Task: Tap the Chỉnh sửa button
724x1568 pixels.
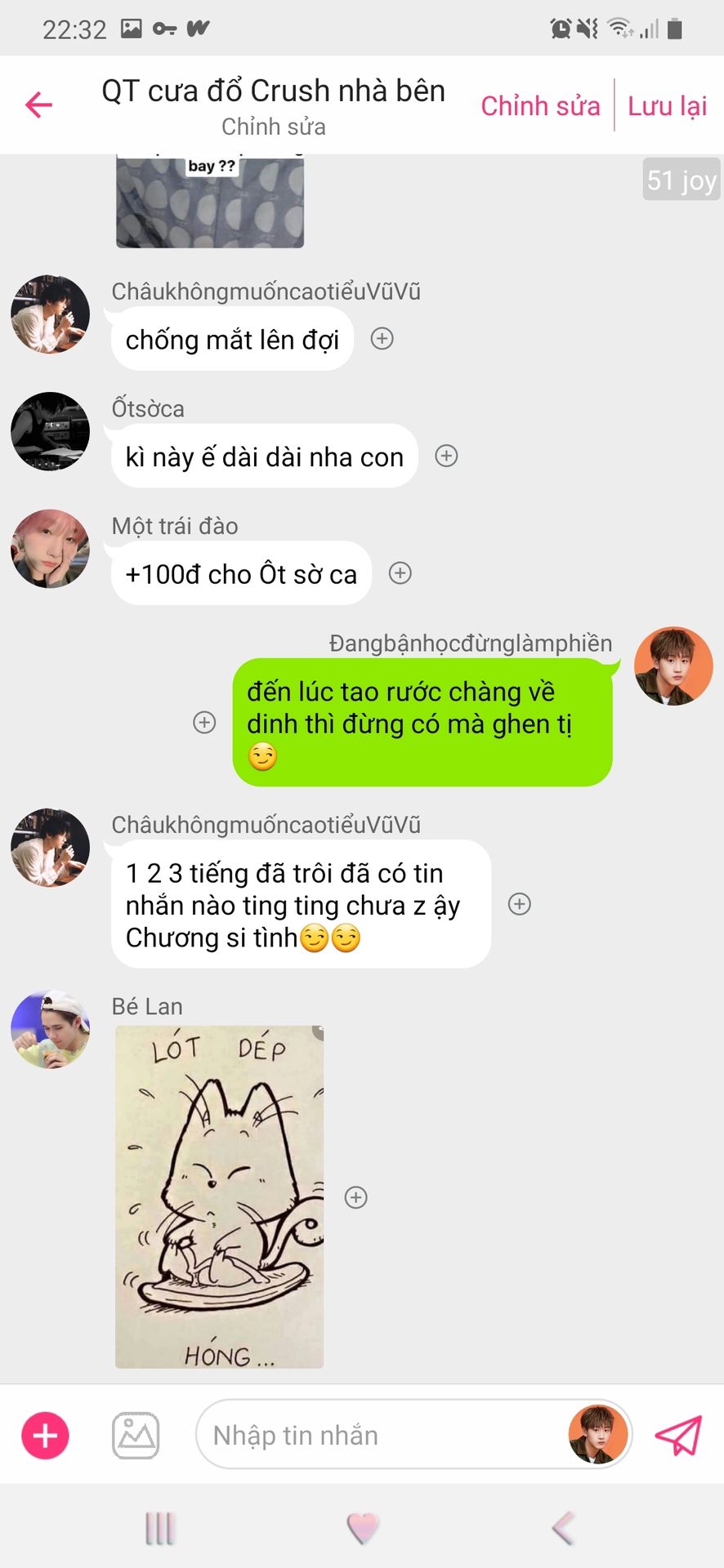Action: [540, 105]
